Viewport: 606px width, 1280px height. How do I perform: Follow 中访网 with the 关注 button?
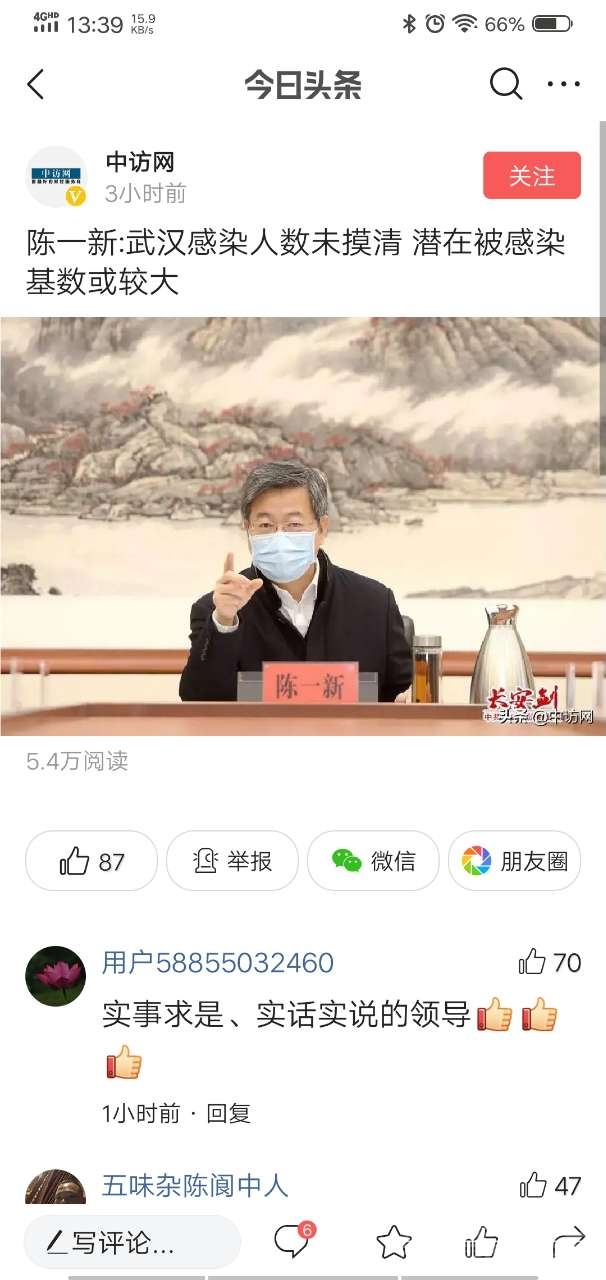[531, 176]
